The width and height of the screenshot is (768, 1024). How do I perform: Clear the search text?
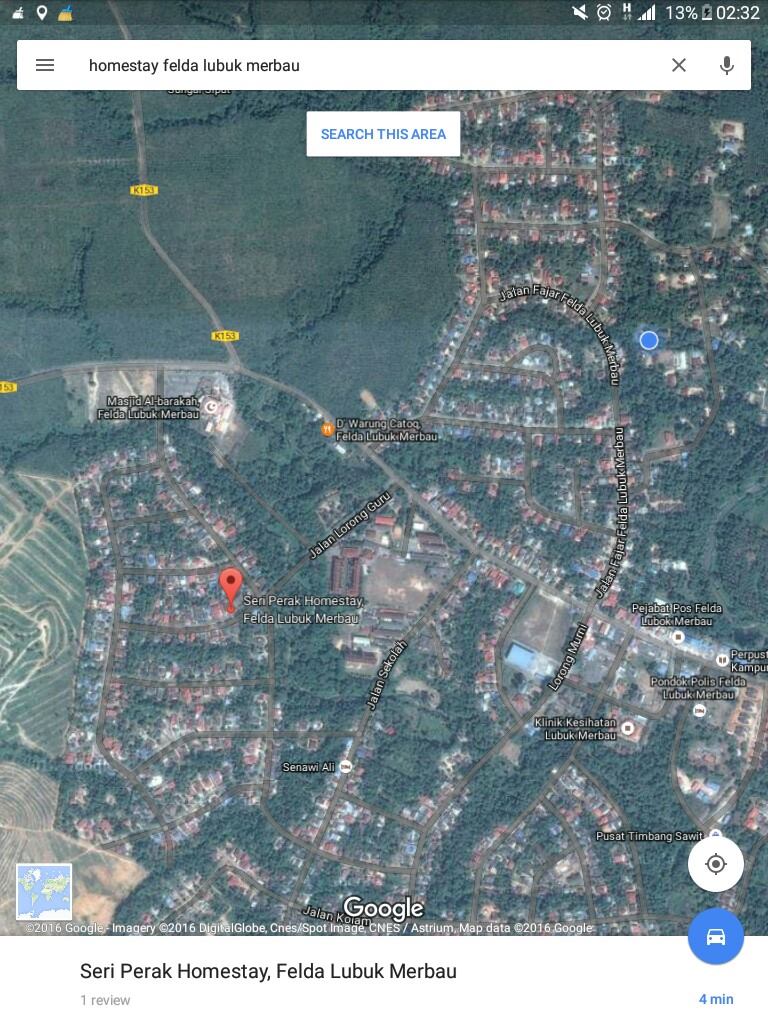click(679, 65)
